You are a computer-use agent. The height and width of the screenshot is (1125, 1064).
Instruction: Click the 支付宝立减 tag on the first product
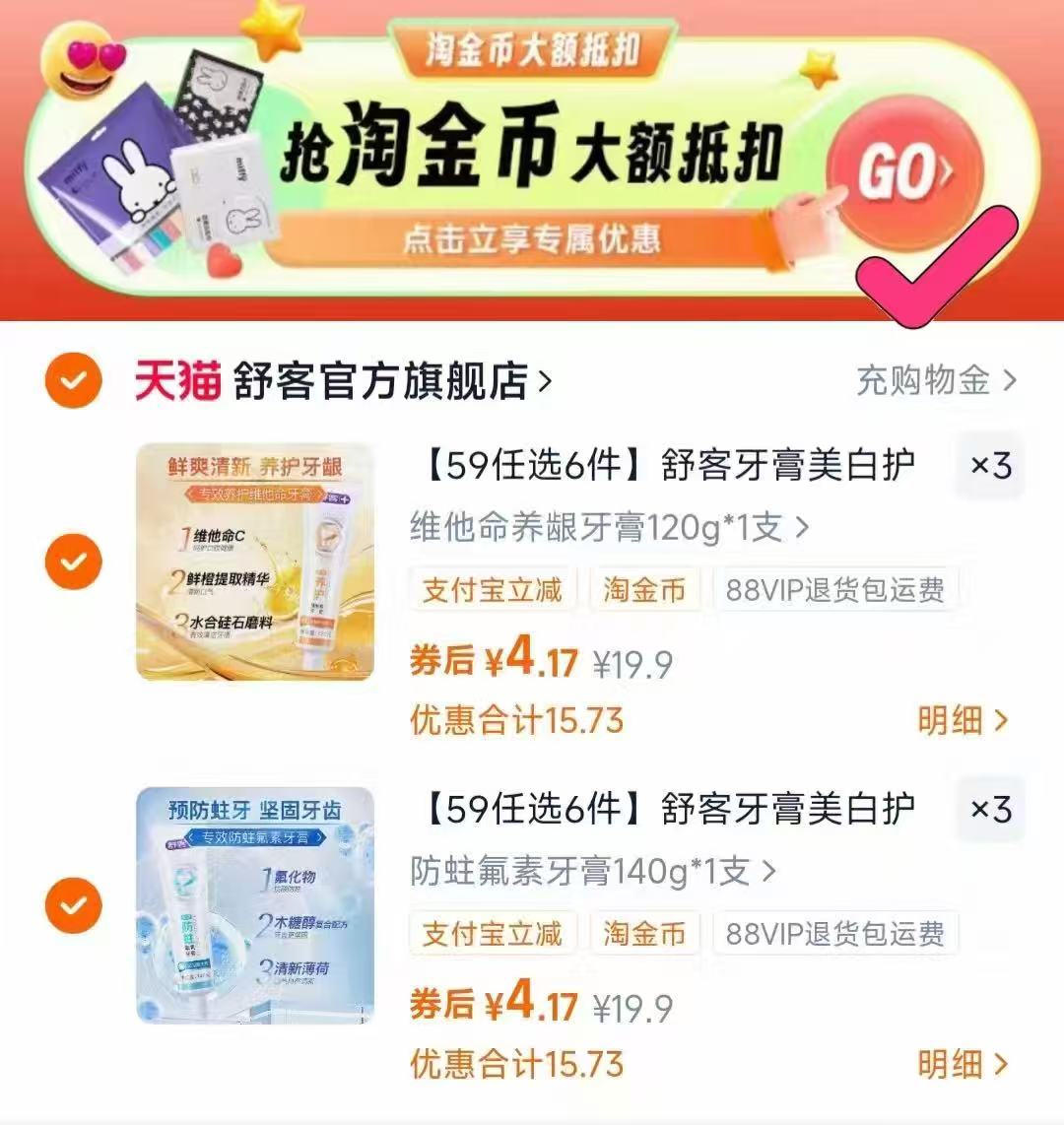[491, 589]
